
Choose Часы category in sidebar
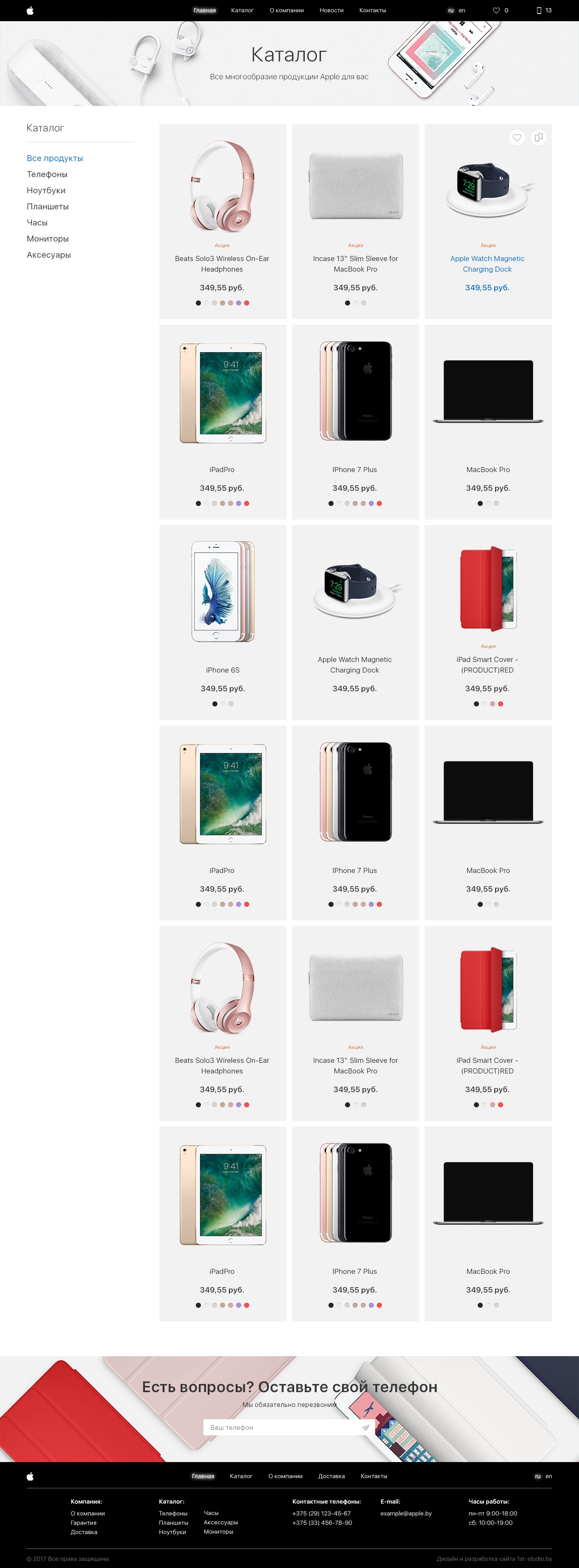37,223
